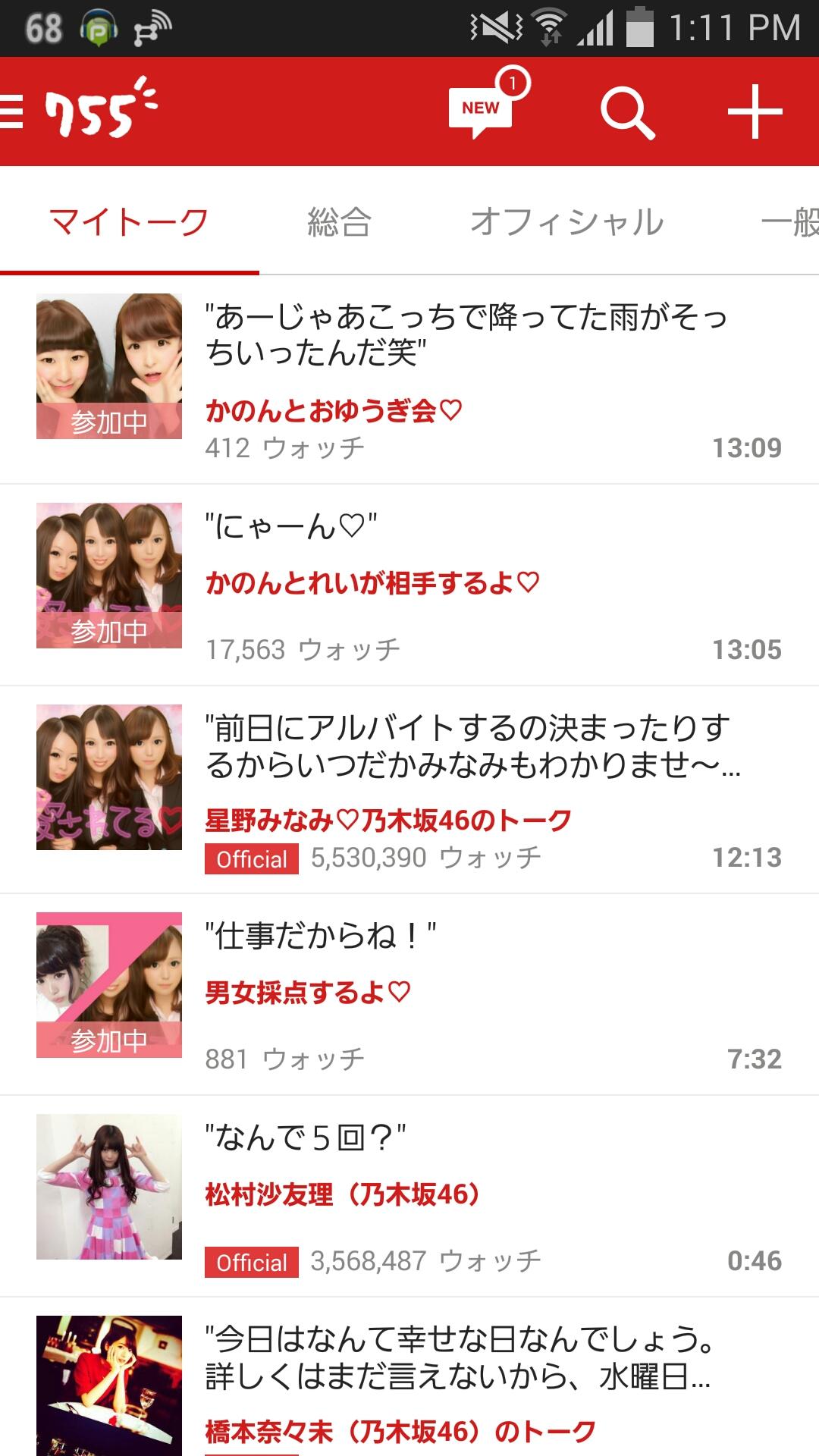Switch to the 総合 tab
This screenshot has width=819, height=1456.
coord(339,222)
